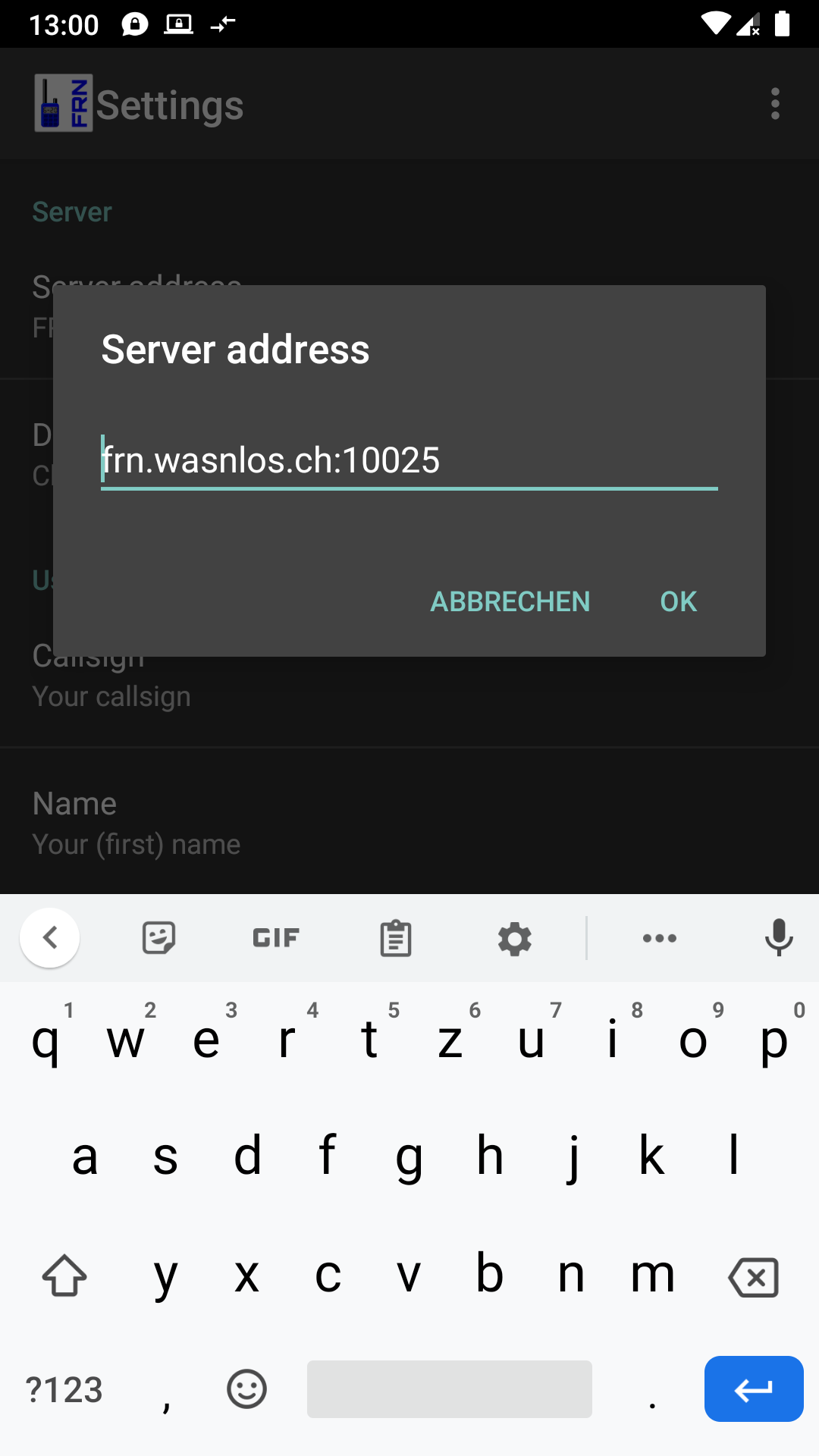Collapse the keyboard toolbar with the back arrow

(50, 938)
